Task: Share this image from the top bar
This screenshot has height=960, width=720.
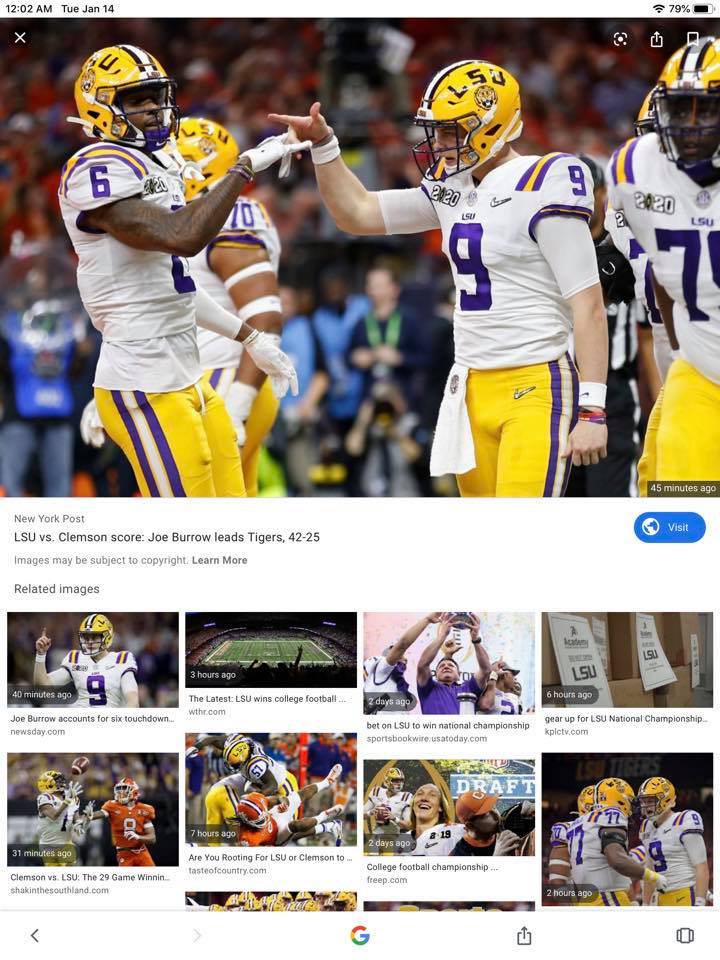Action: [657, 39]
